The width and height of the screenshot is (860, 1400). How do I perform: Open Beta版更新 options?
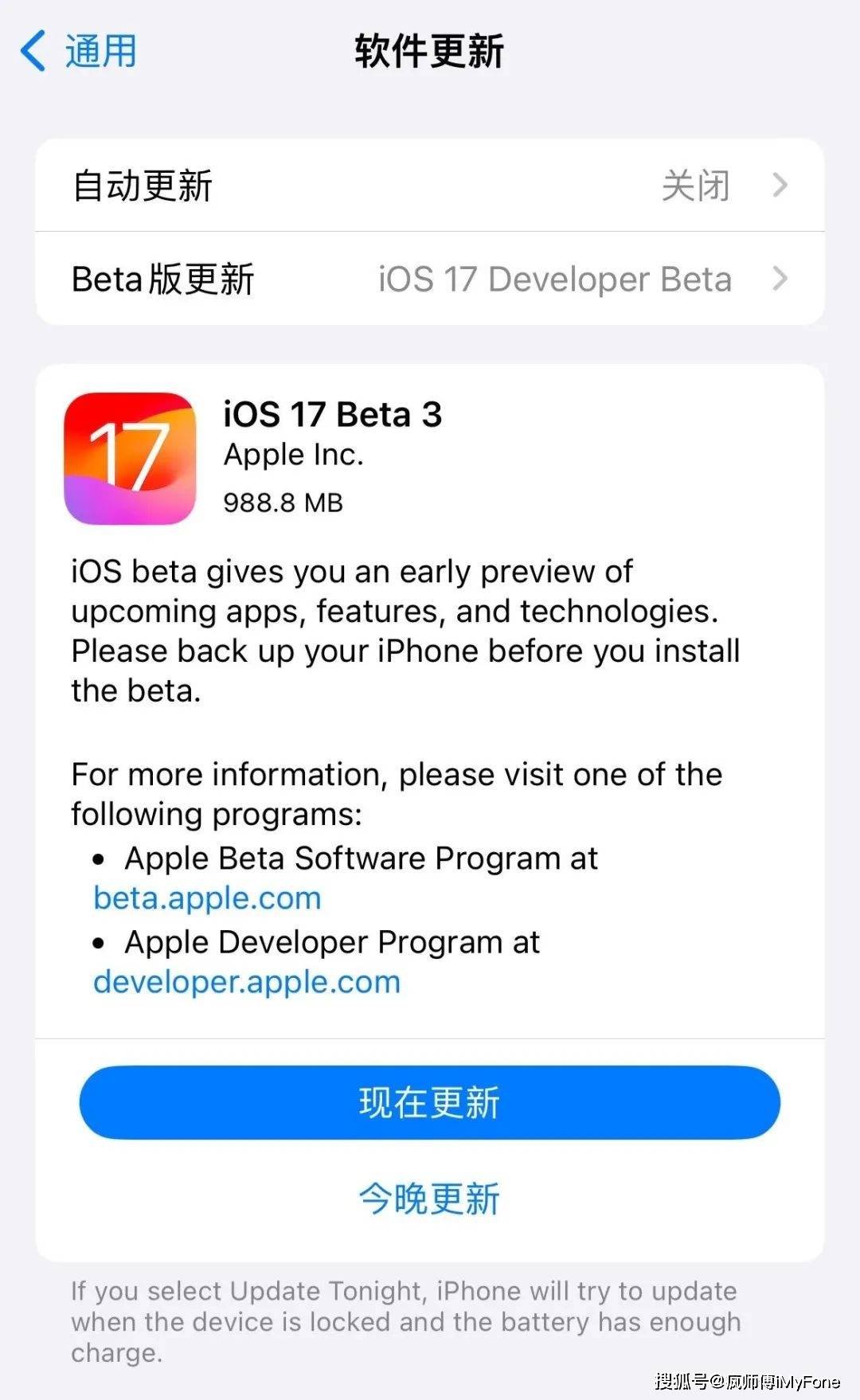(x=430, y=280)
